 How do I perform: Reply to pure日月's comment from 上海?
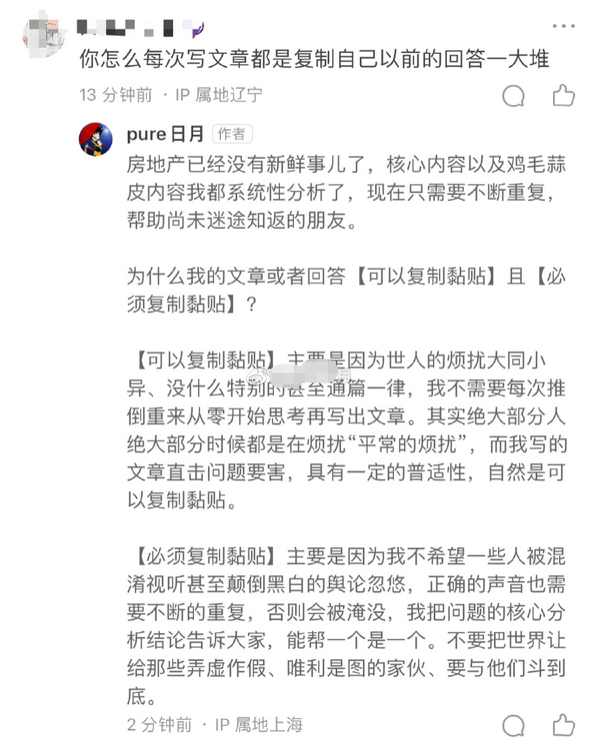point(513,726)
